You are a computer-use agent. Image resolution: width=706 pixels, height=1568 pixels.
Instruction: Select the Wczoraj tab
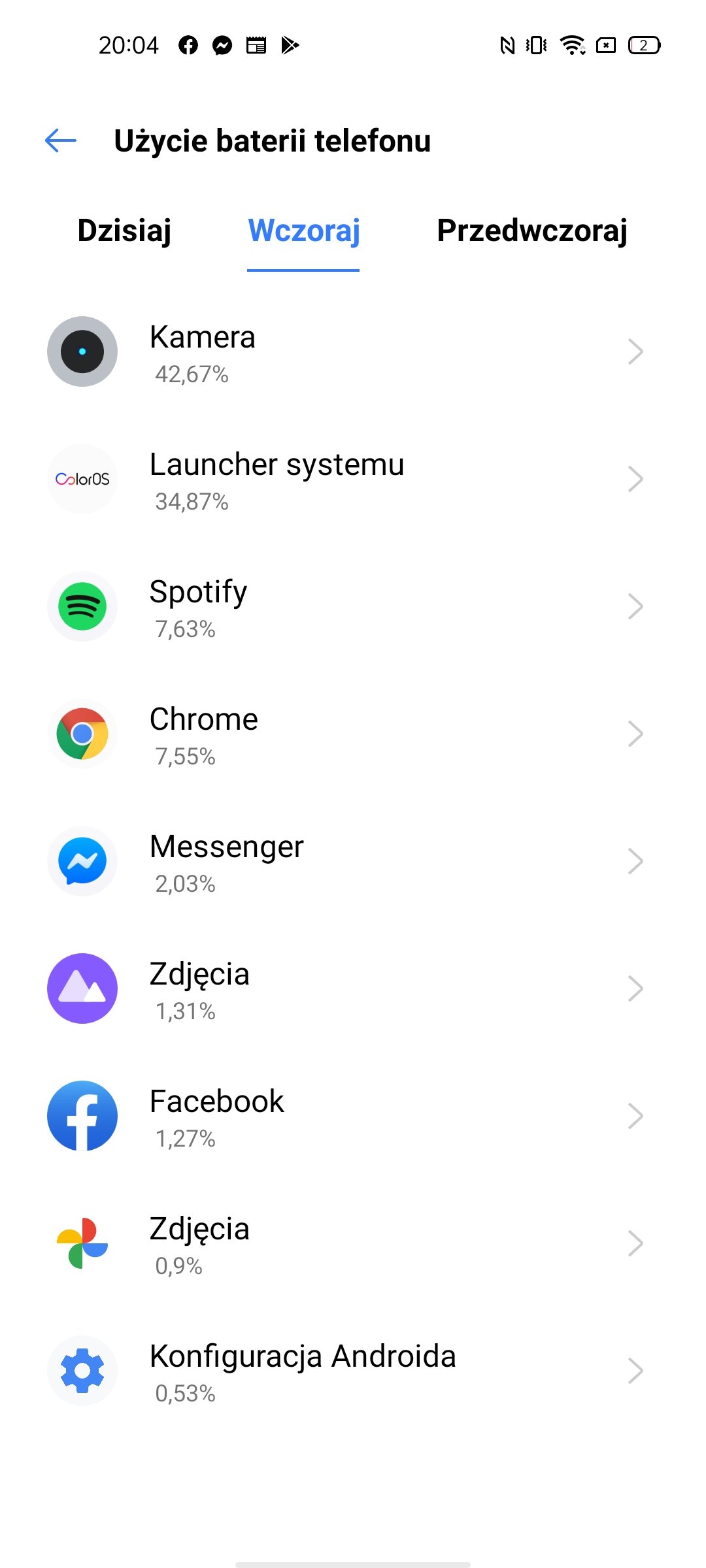(x=304, y=231)
